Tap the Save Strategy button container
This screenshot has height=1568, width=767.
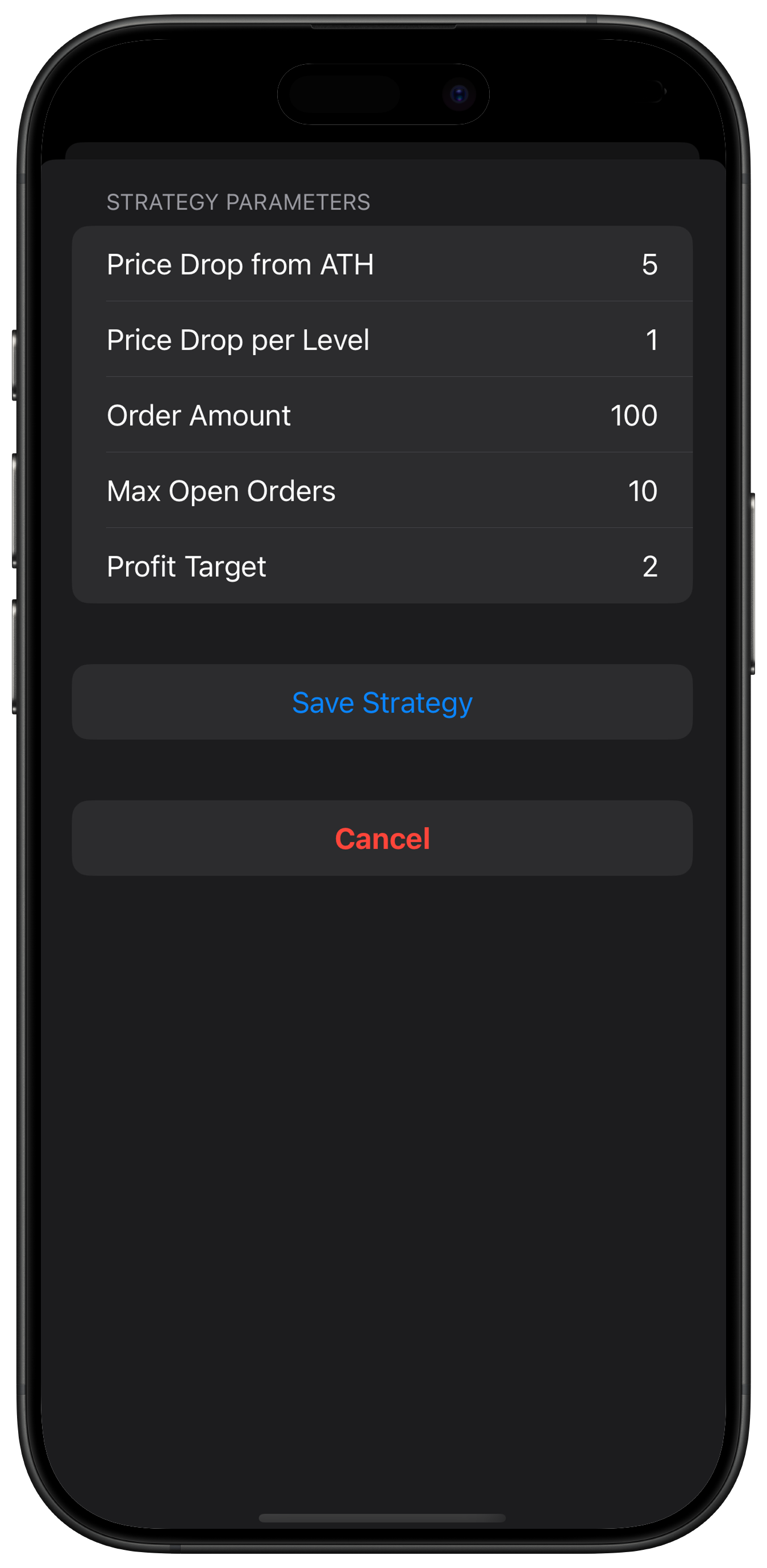382,702
